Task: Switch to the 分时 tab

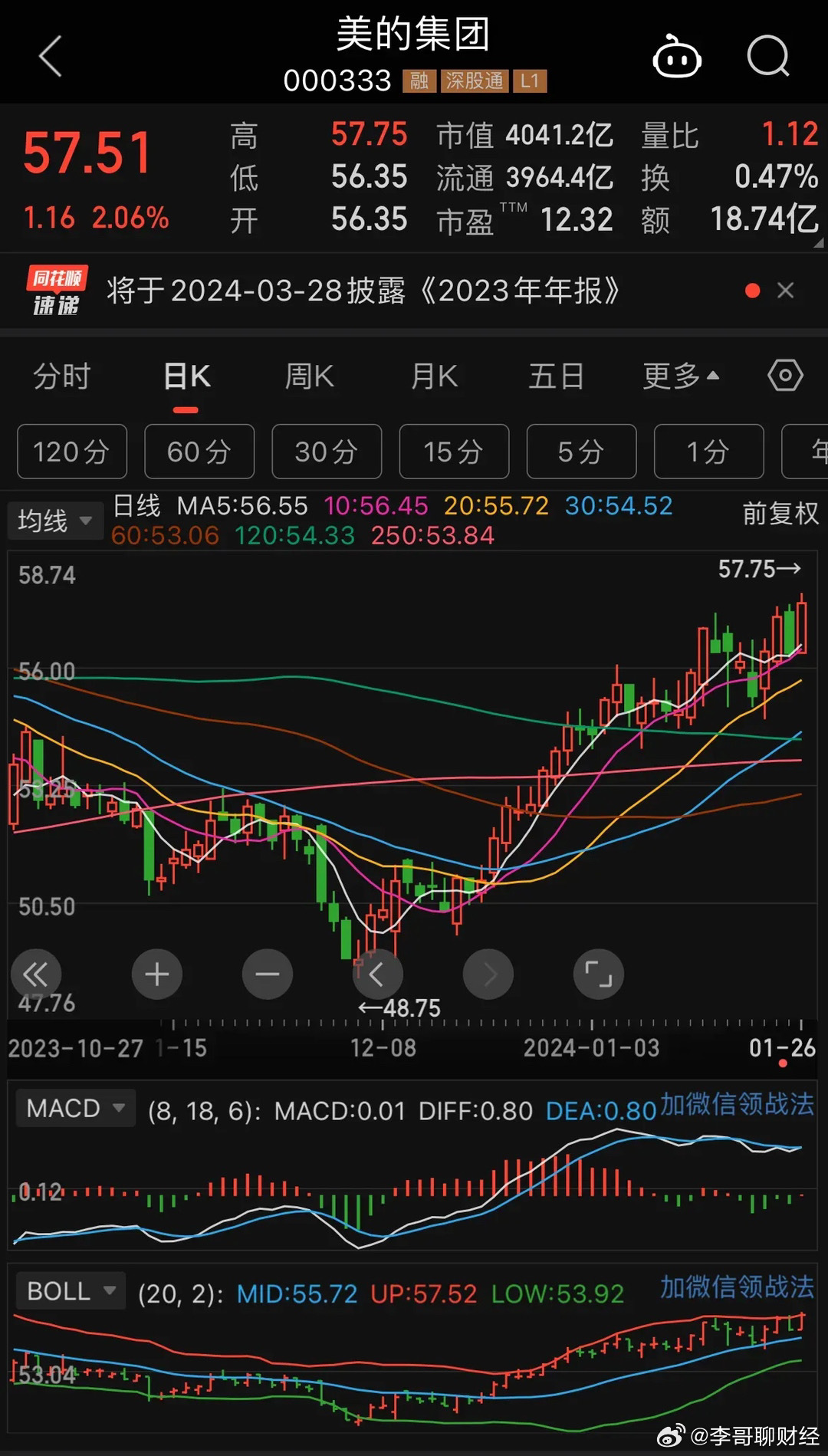Action: [x=61, y=376]
